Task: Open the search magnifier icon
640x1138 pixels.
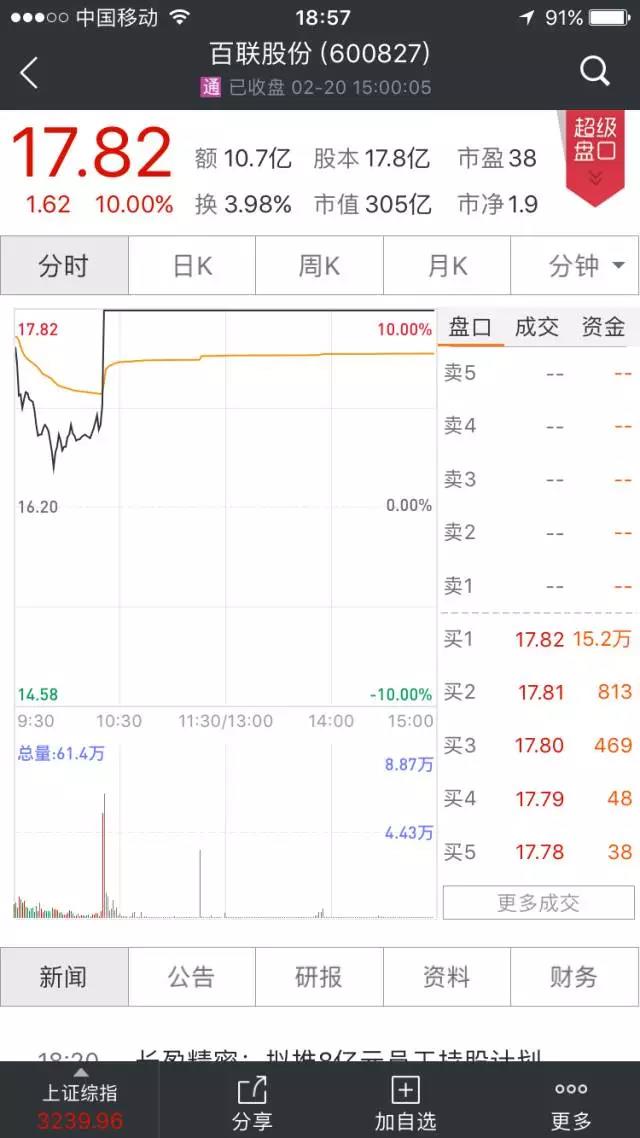Action: tap(595, 71)
